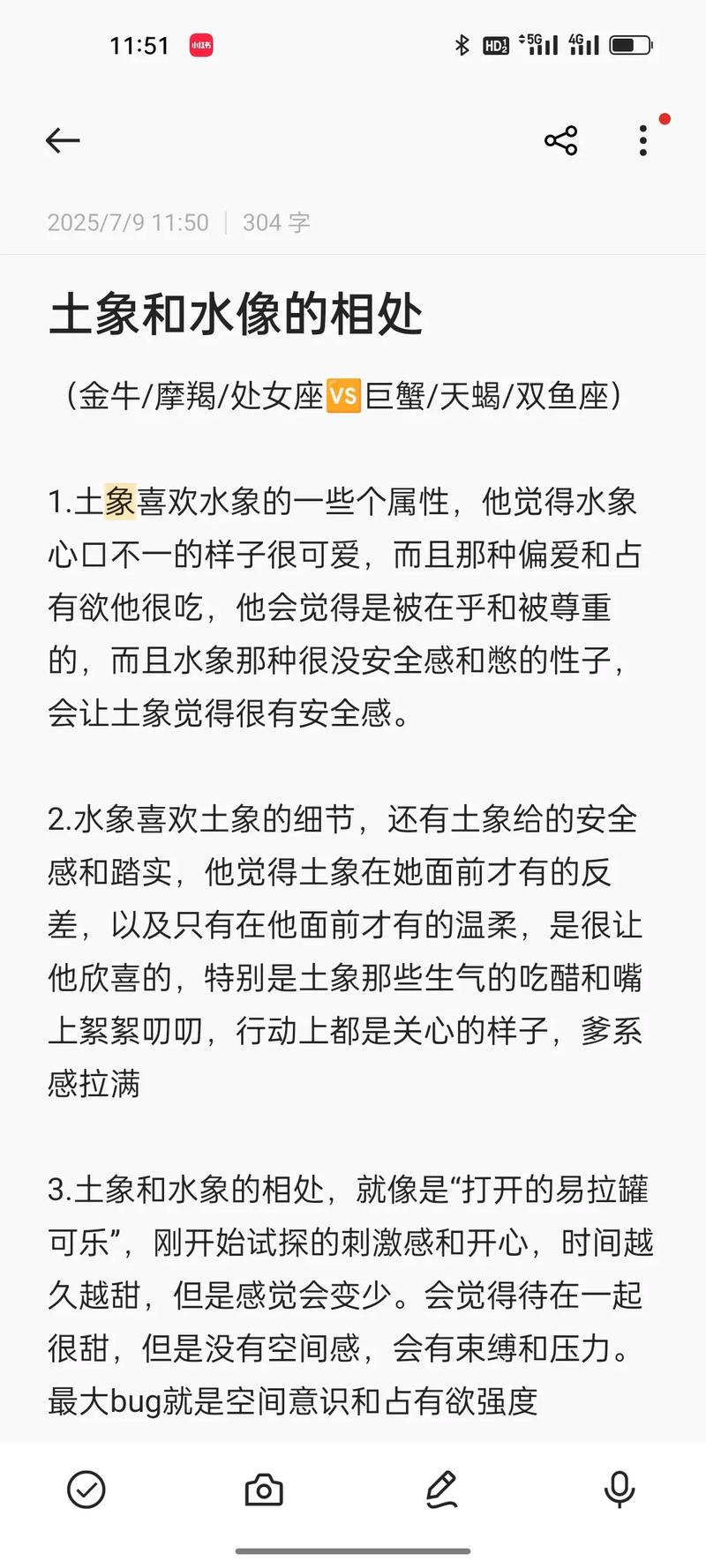706x1568 pixels.
Task: Start voice input with the microphone
Action: point(619,1490)
